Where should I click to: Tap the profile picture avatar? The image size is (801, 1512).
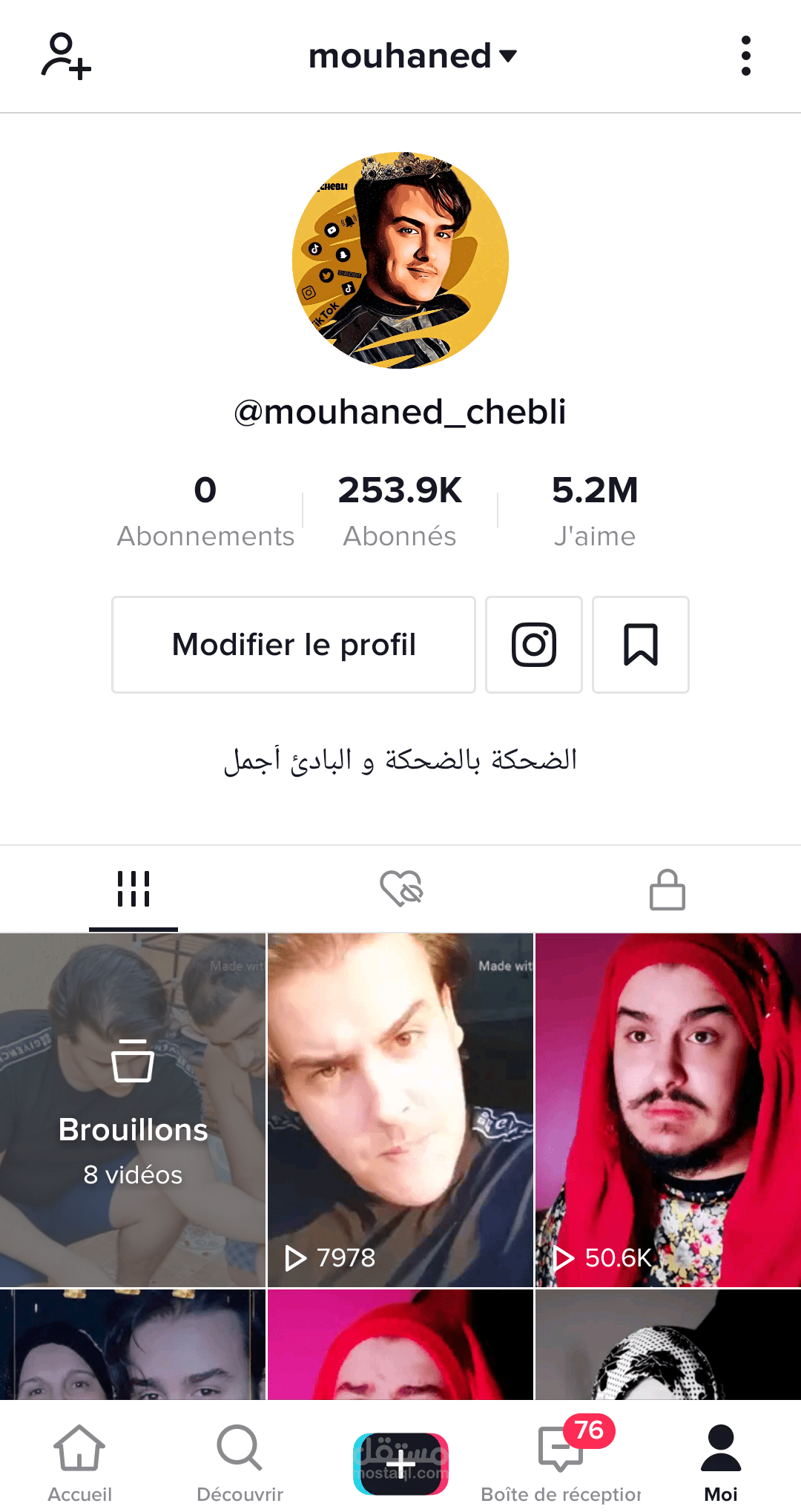tap(400, 260)
